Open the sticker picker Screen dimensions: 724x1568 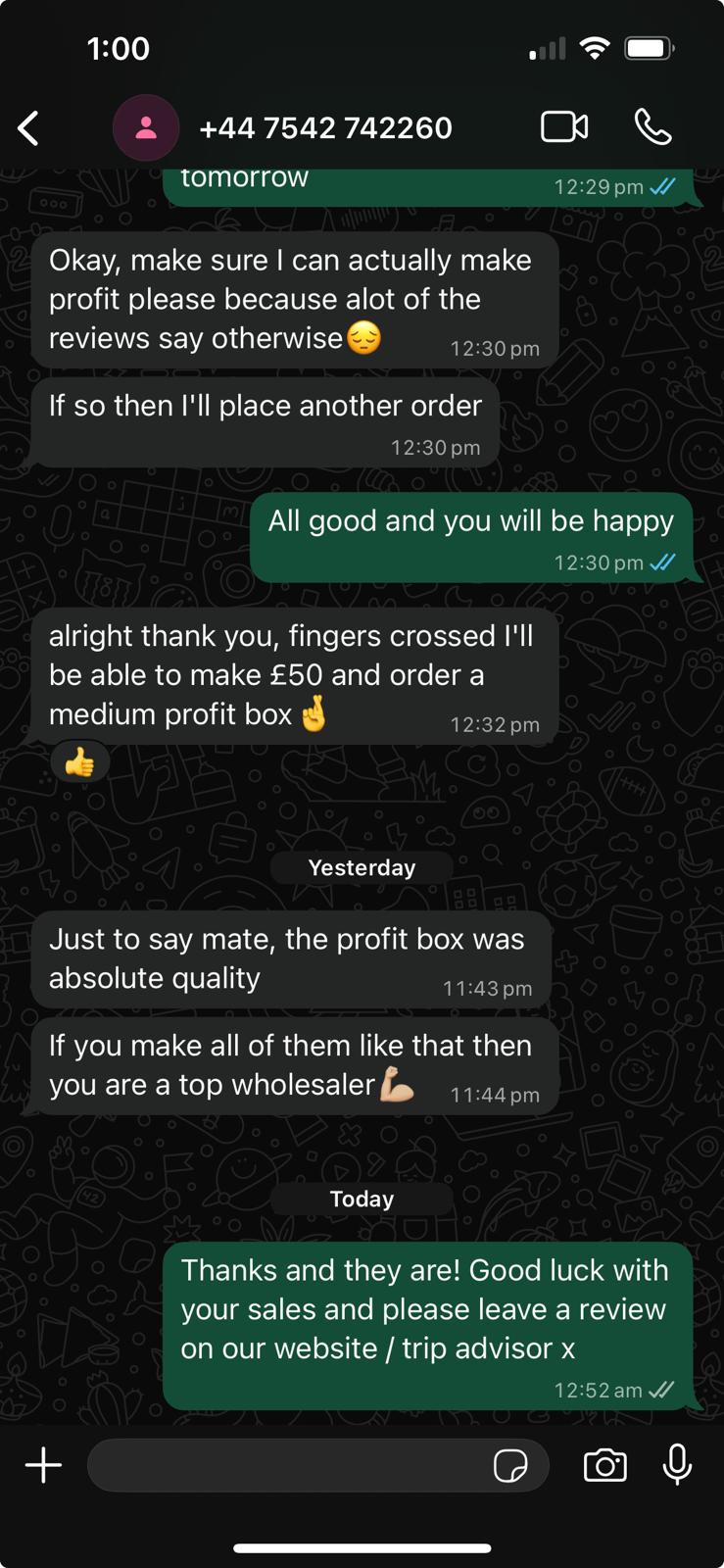510,1466
